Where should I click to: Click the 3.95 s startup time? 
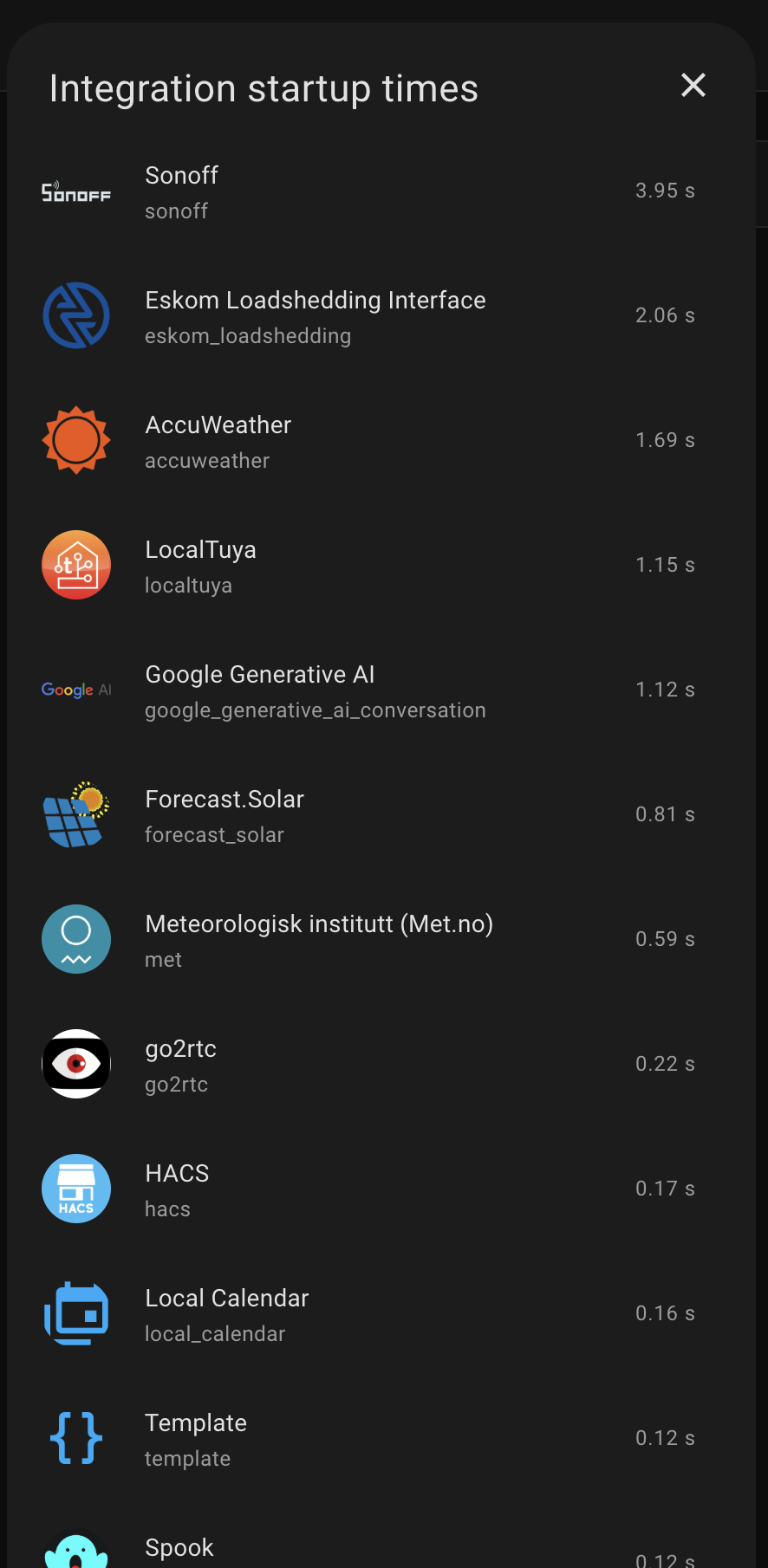point(665,191)
